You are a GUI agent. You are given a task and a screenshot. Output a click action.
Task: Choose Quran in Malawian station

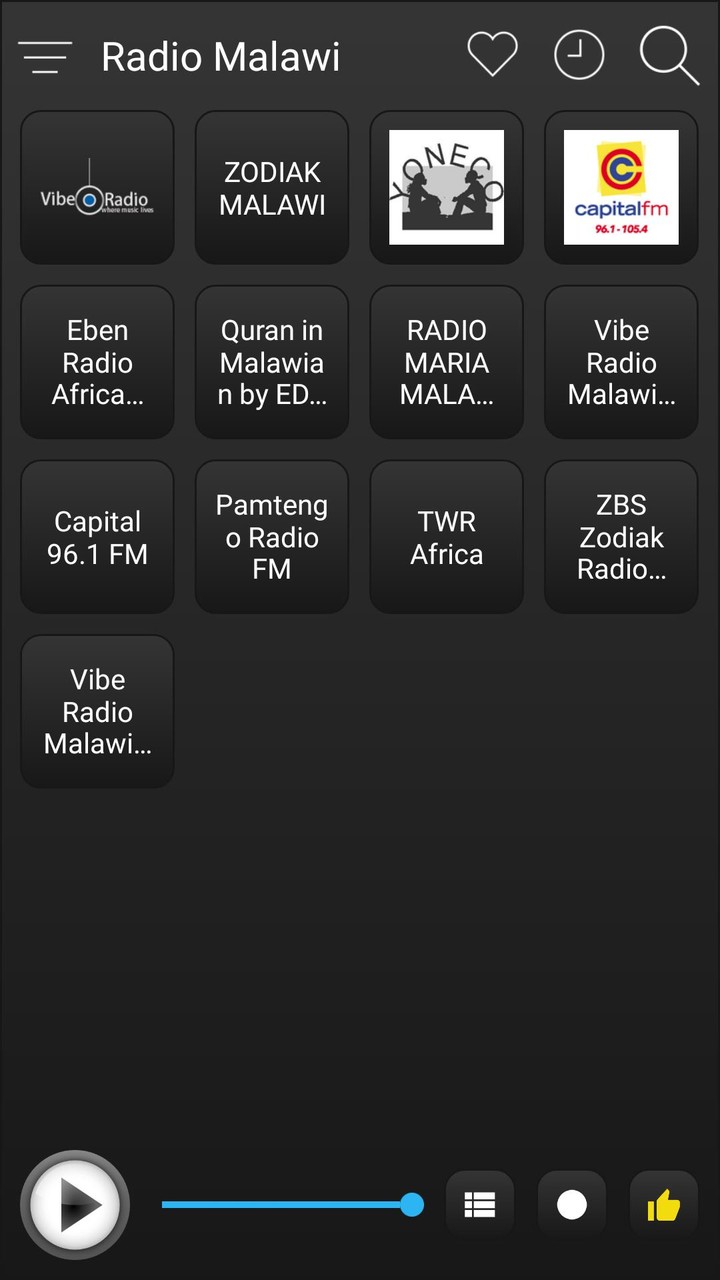click(272, 362)
